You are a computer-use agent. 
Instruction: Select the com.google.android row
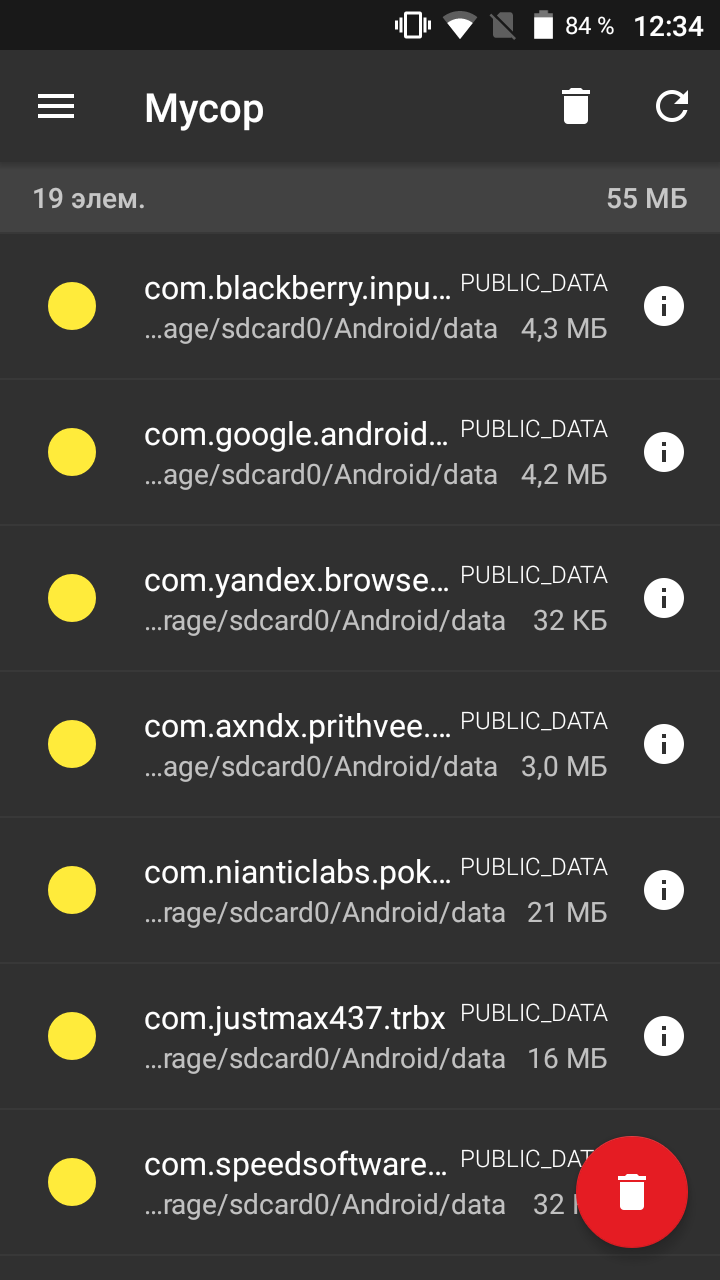[x=360, y=453]
